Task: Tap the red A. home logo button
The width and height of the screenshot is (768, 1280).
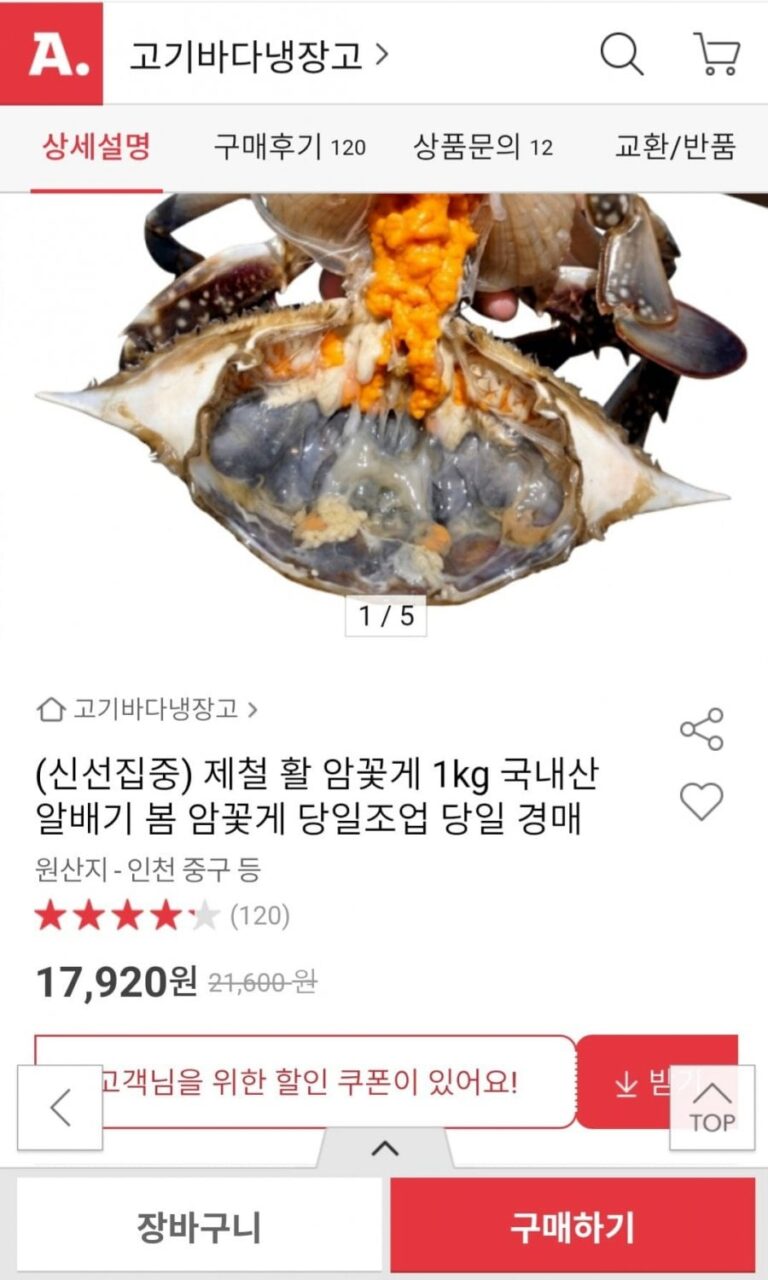Action: 51,54
